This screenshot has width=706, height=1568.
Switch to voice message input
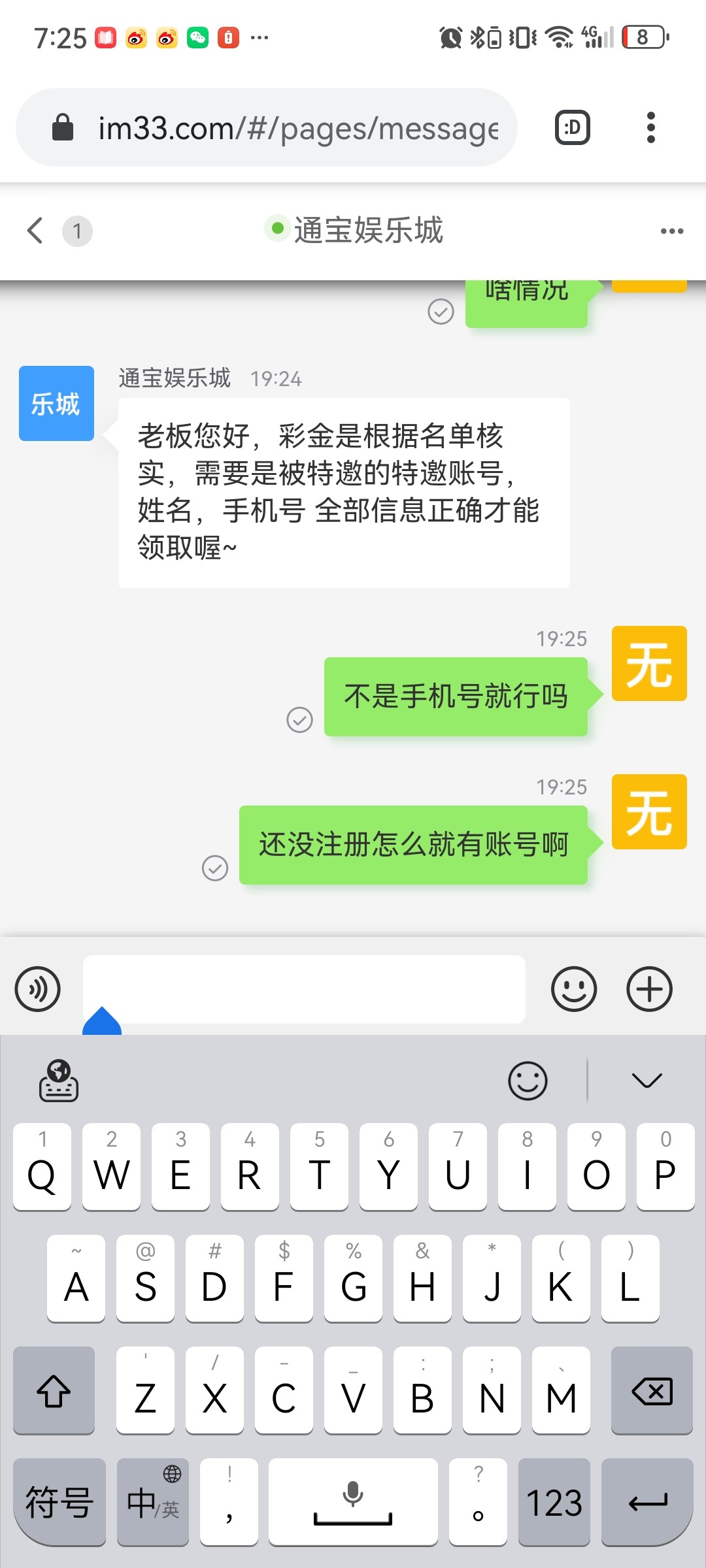(38, 988)
